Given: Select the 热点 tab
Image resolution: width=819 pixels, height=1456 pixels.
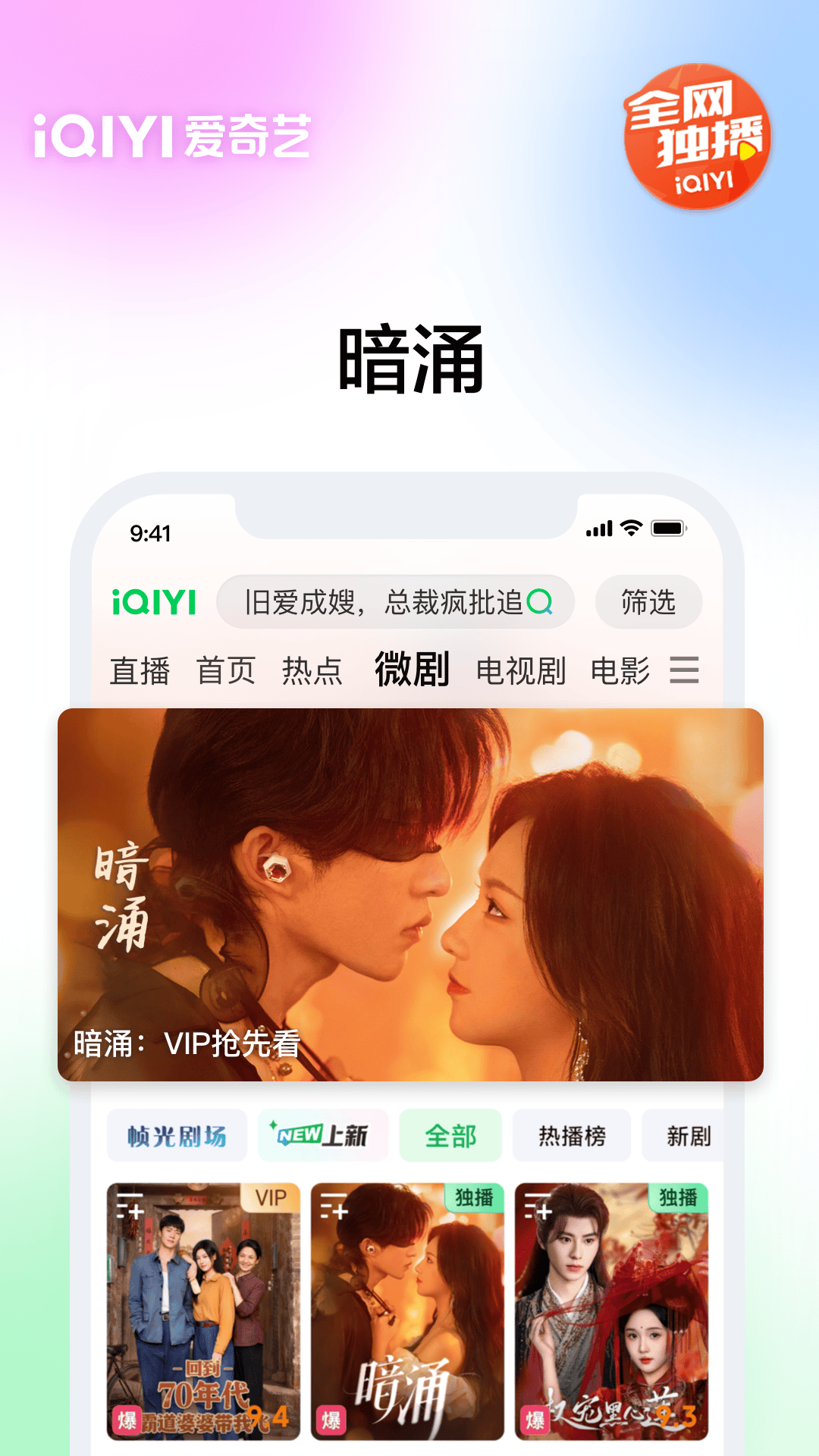Looking at the screenshot, I should (x=313, y=670).
